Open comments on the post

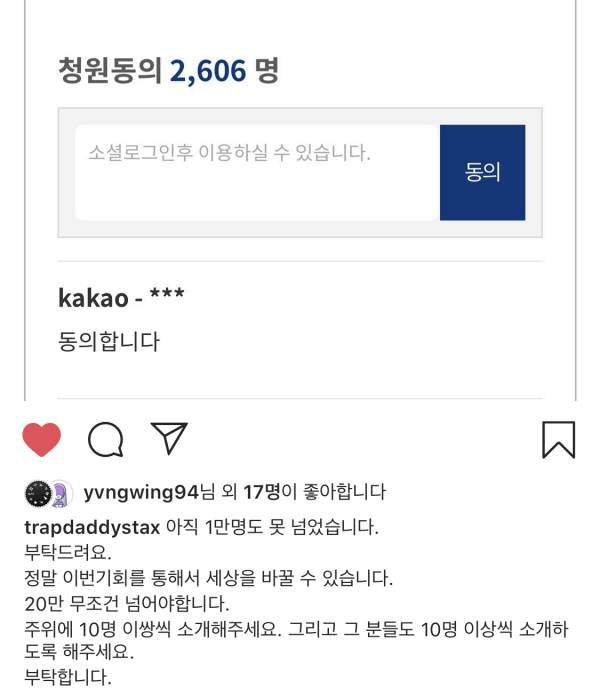coord(105,440)
